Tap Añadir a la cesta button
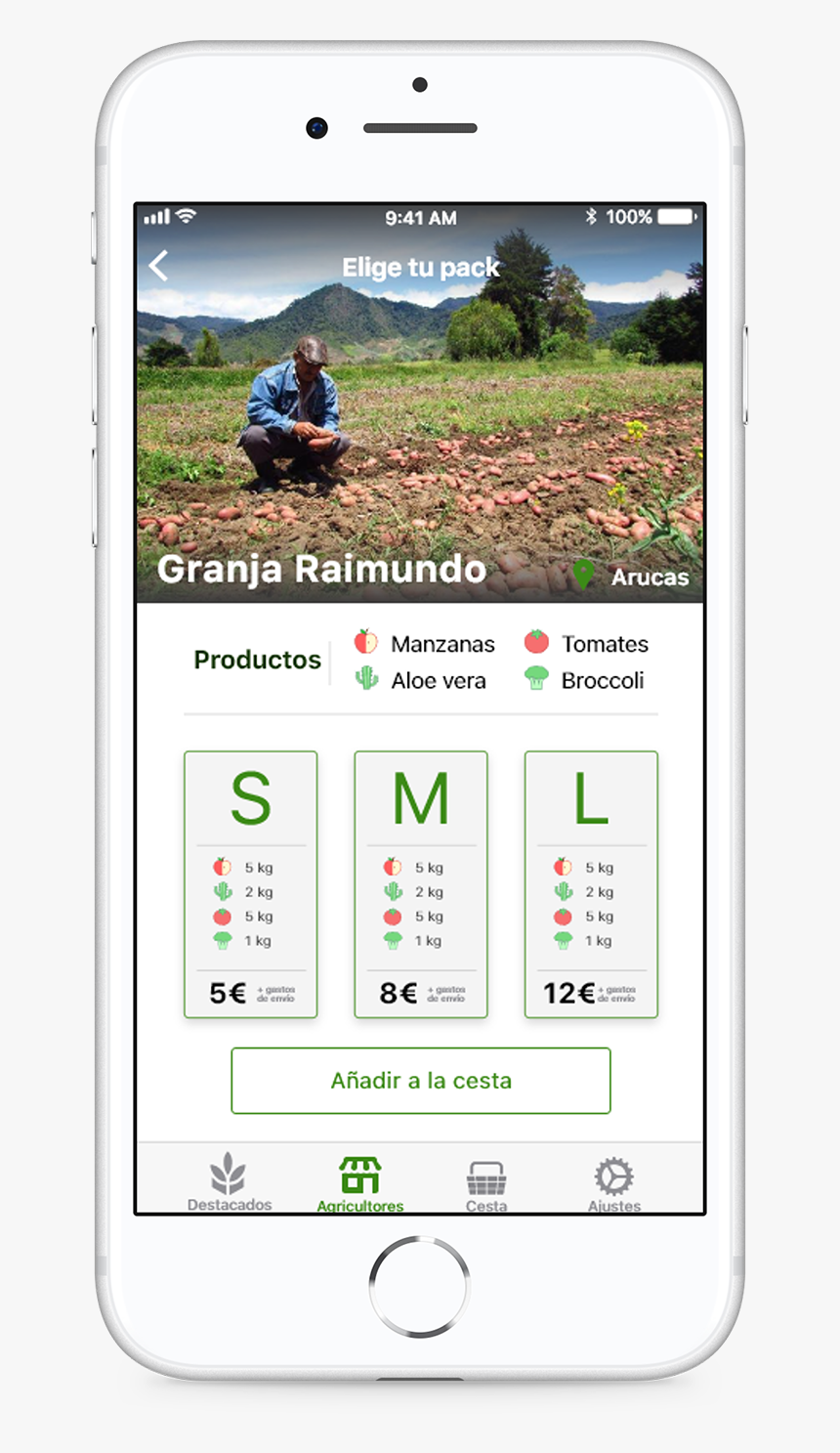This screenshot has height=1453, width=840. point(421,1081)
